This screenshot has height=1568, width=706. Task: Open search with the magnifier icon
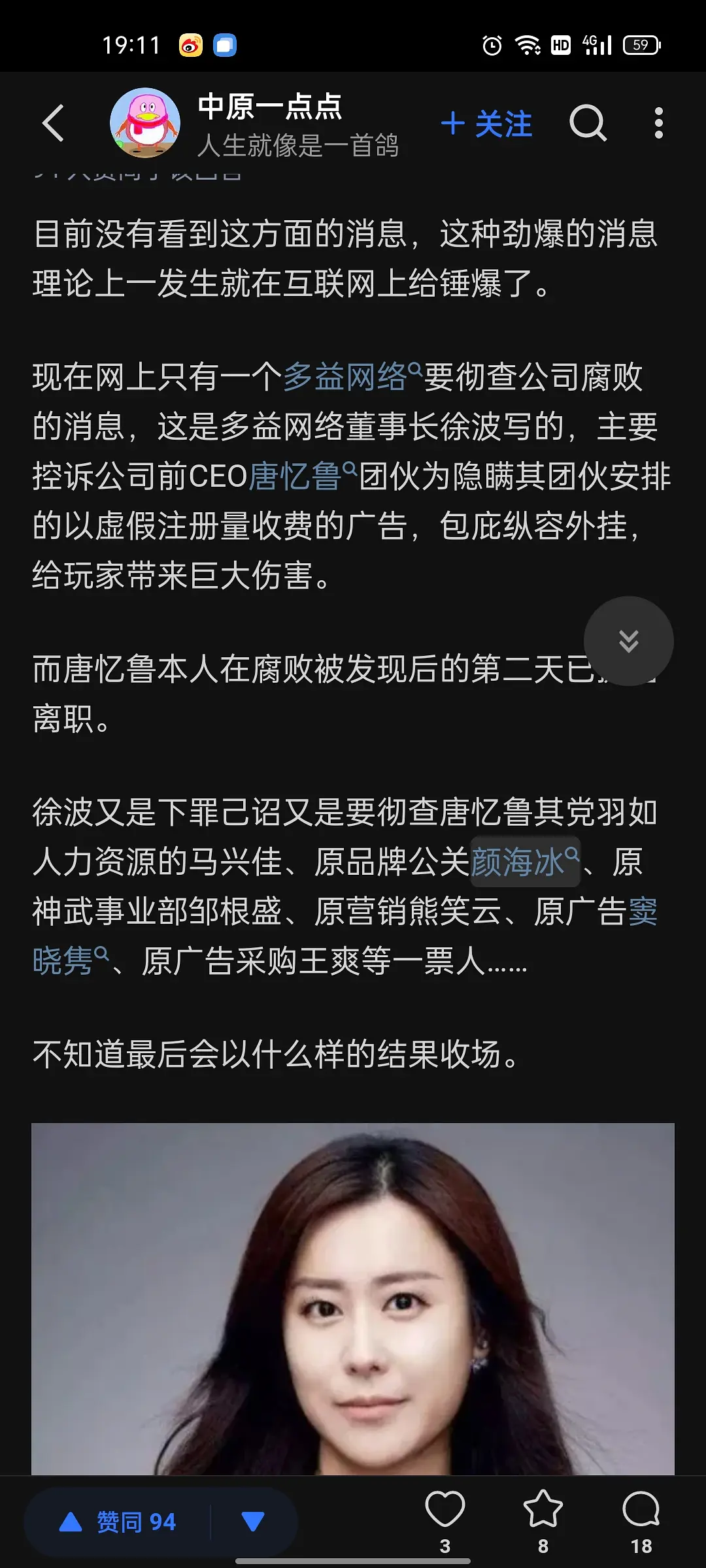(588, 123)
